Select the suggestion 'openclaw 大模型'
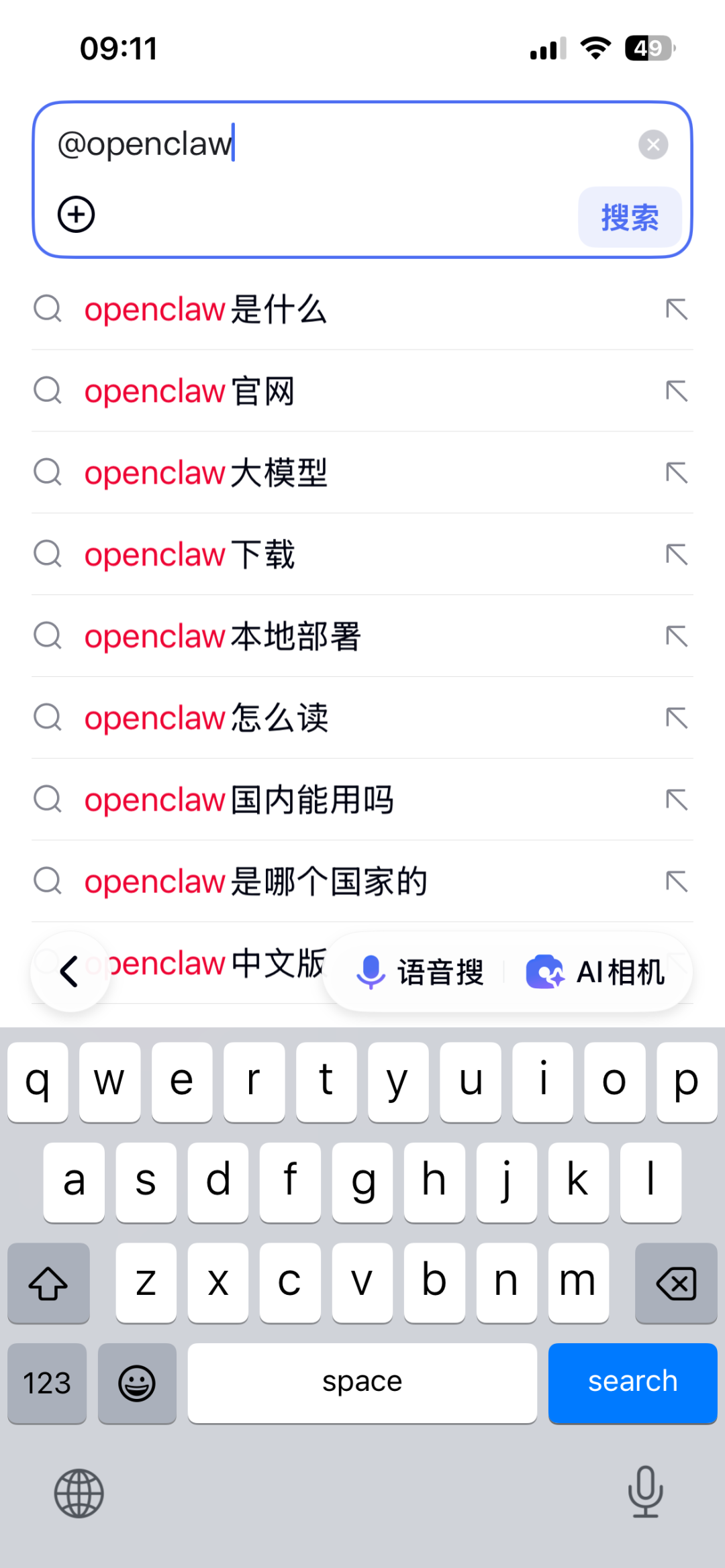 click(206, 473)
